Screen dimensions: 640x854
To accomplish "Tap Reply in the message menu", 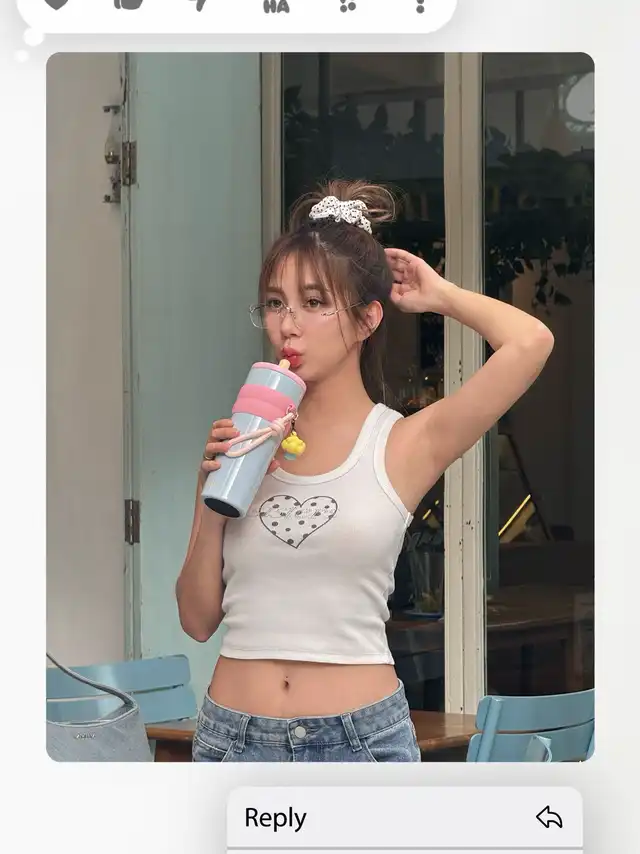I will [x=404, y=817].
